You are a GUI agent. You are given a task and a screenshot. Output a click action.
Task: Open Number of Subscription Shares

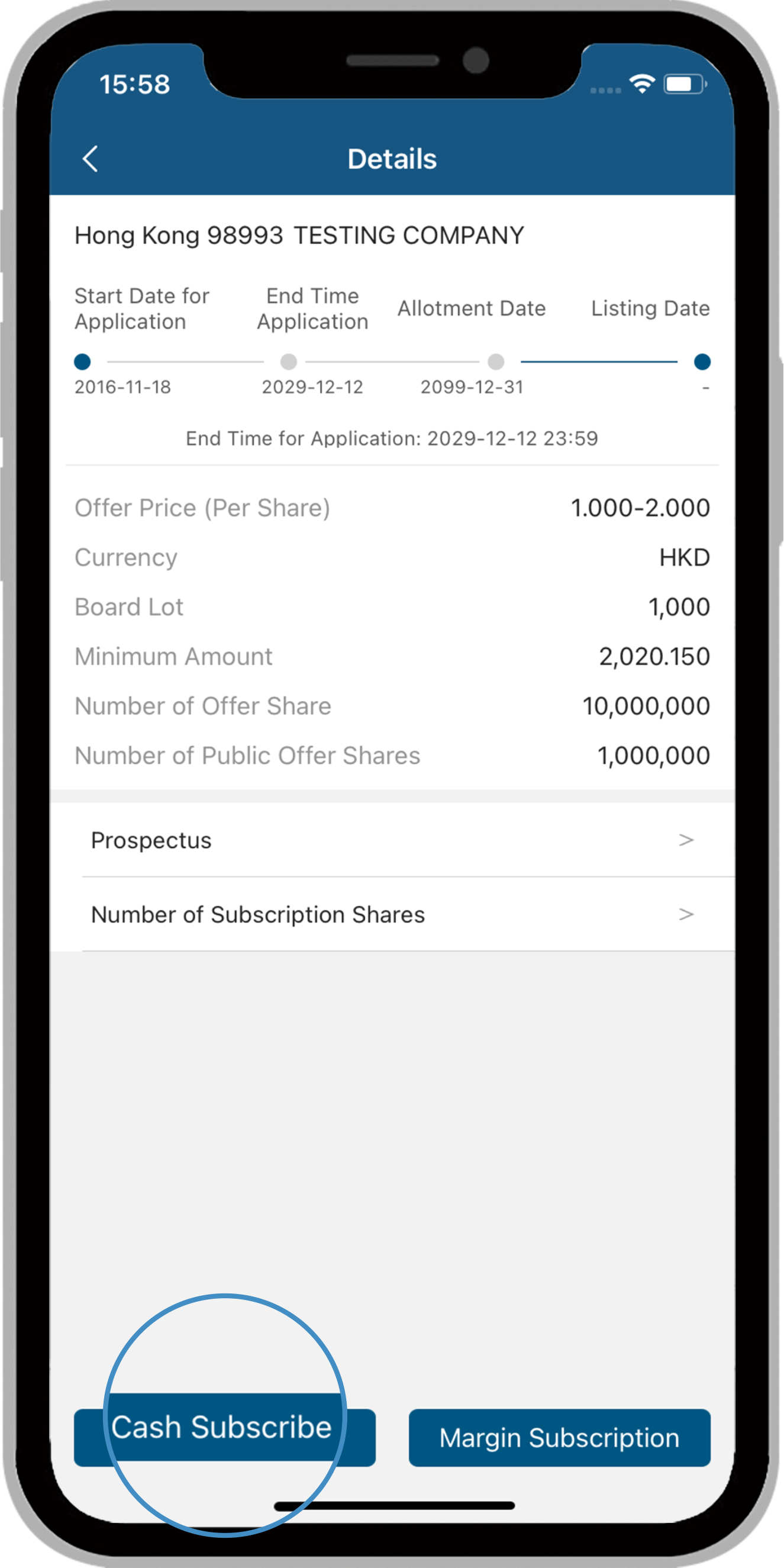392,915
